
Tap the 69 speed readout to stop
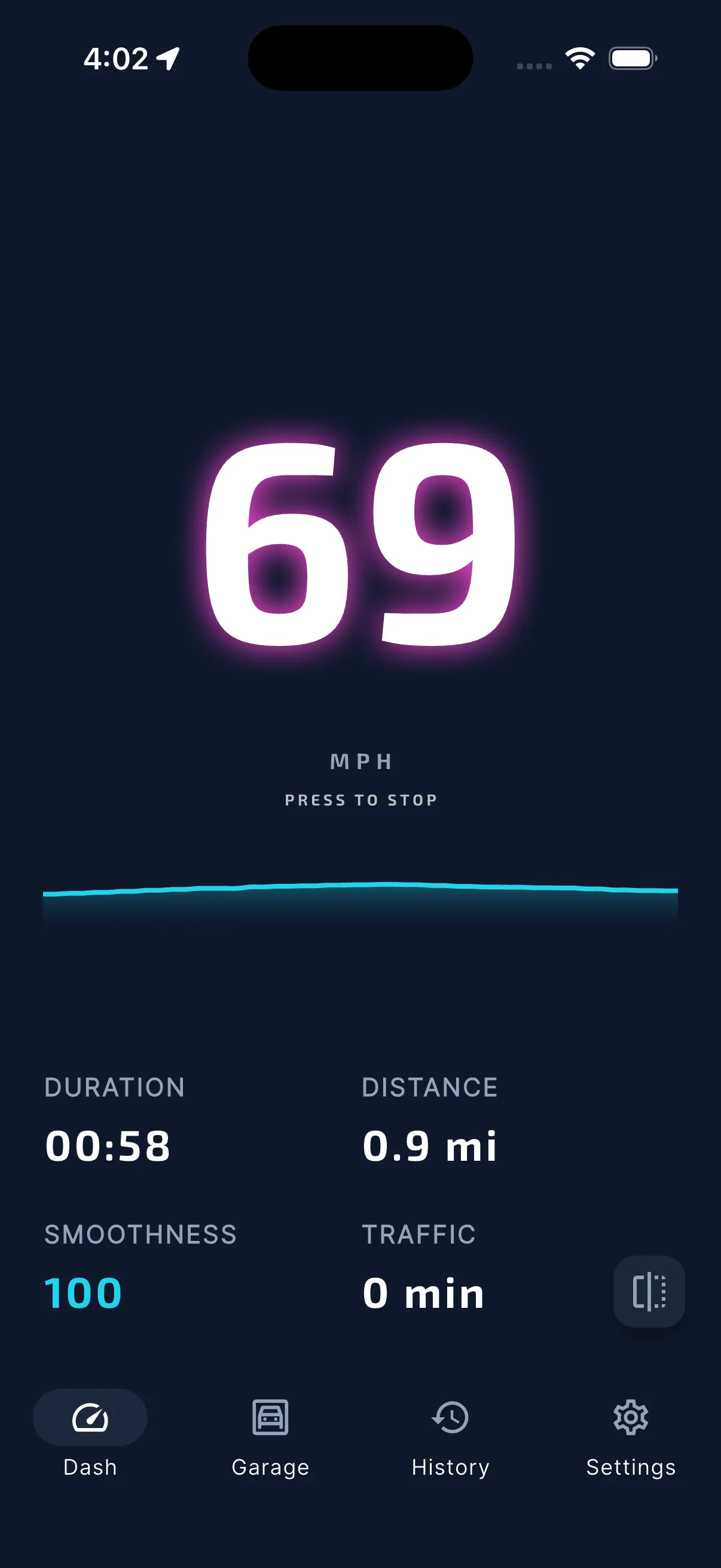pyautogui.click(x=360, y=544)
